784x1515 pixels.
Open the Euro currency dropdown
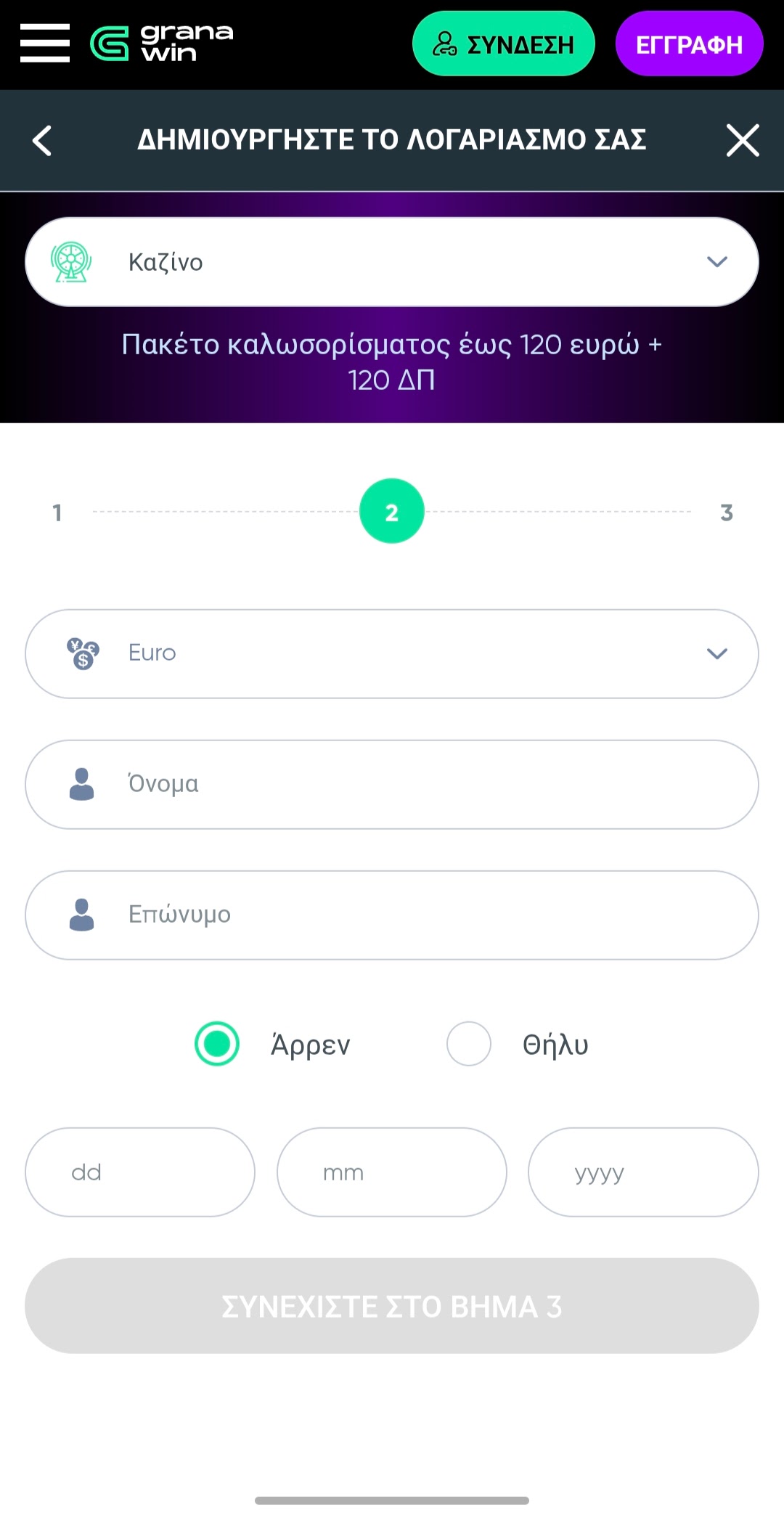[392, 653]
